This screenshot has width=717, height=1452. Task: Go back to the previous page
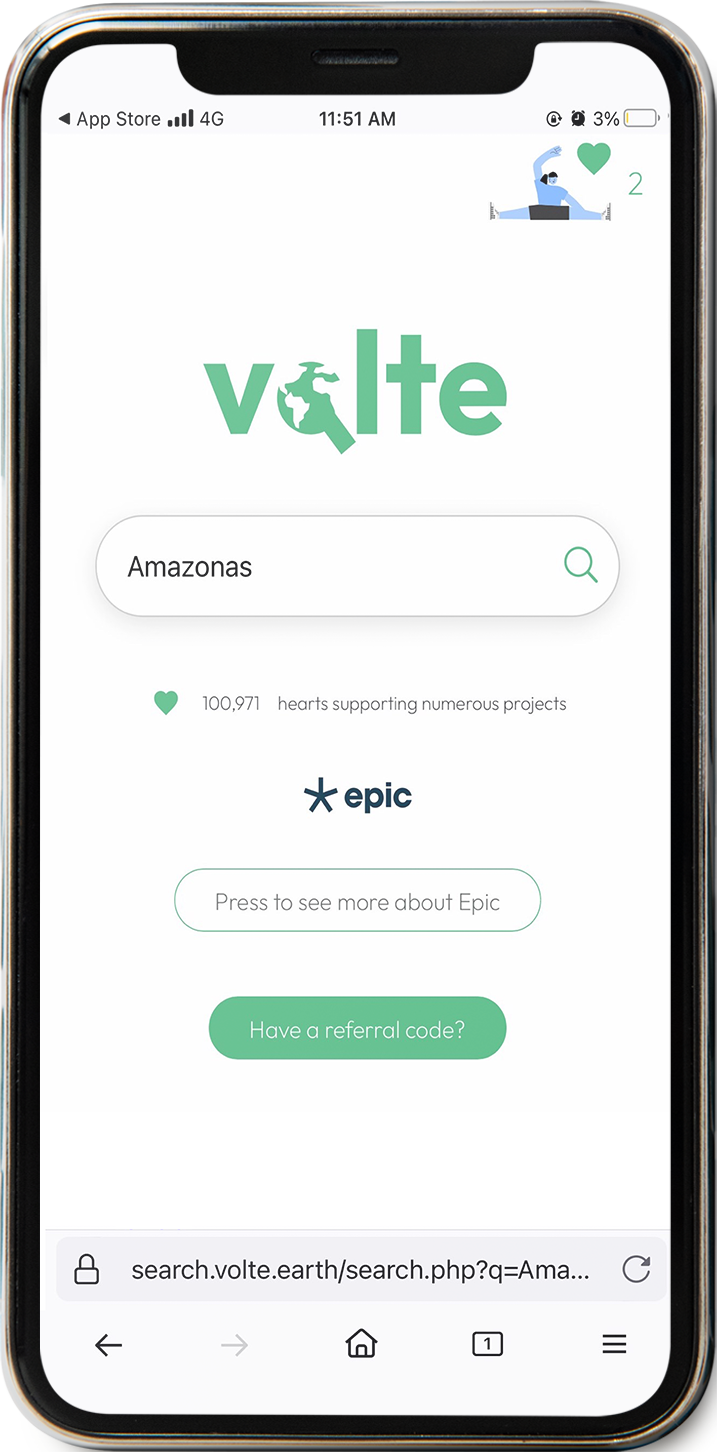(108, 1345)
